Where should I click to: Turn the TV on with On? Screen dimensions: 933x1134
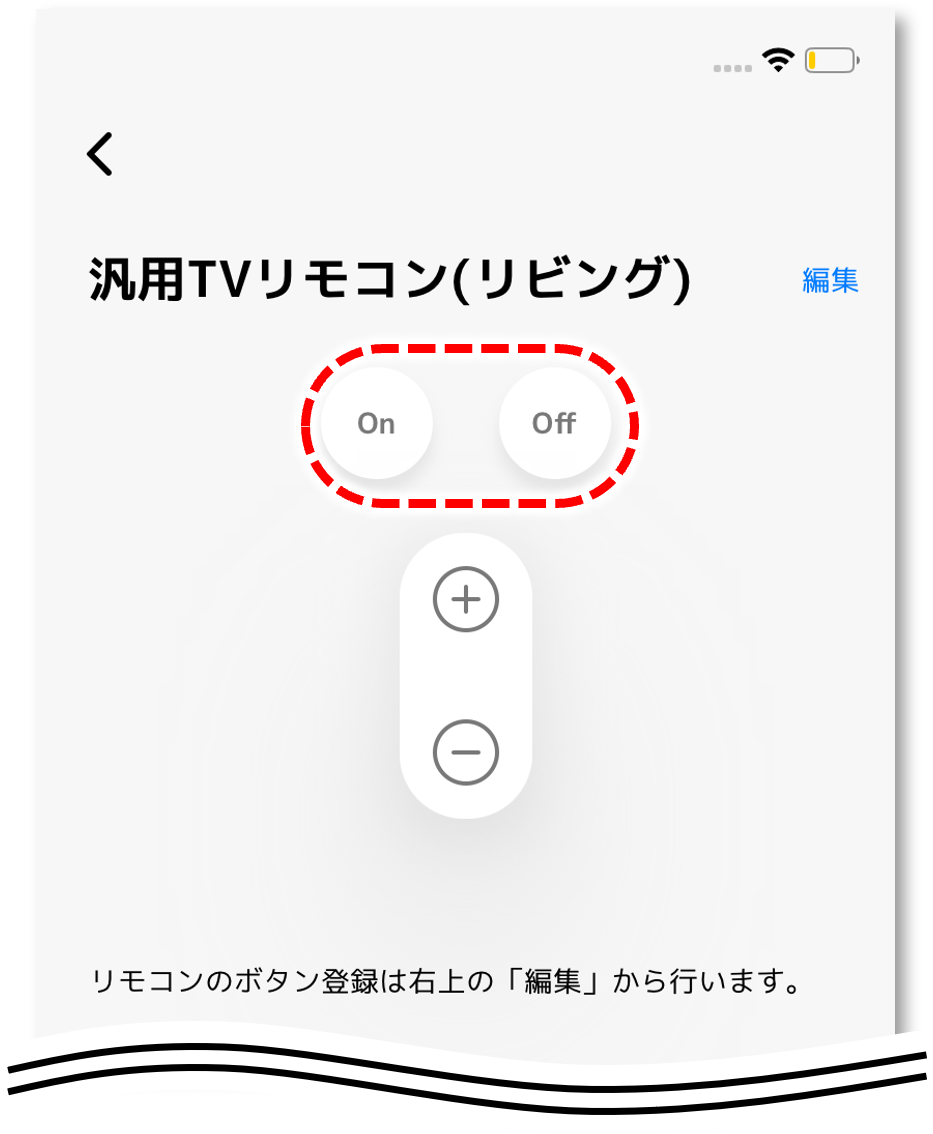point(377,424)
